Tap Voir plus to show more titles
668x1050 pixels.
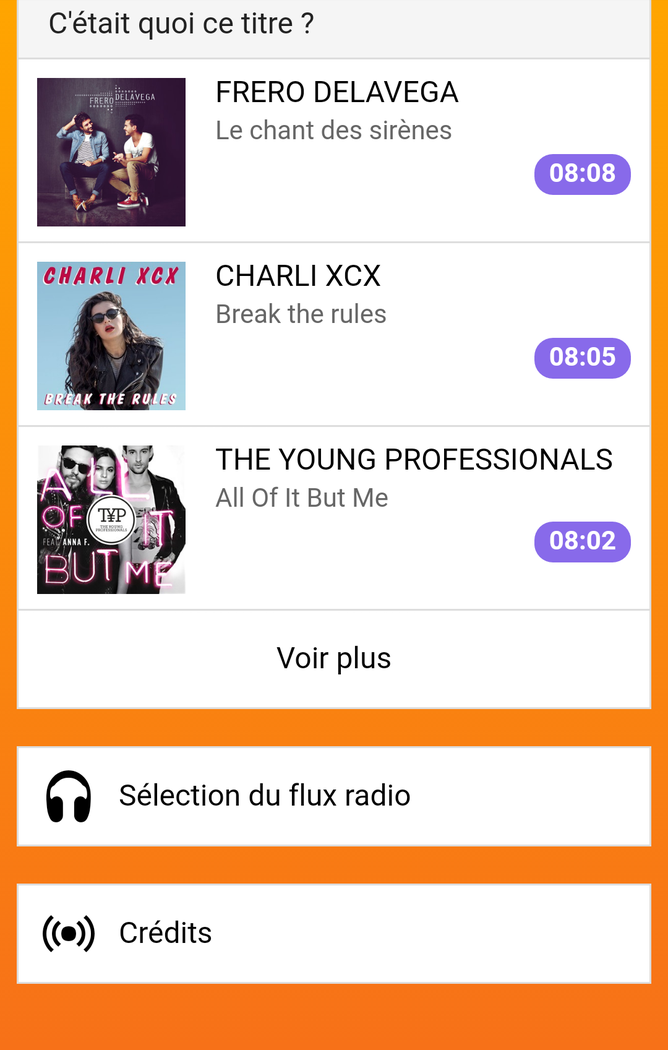coord(333,658)
